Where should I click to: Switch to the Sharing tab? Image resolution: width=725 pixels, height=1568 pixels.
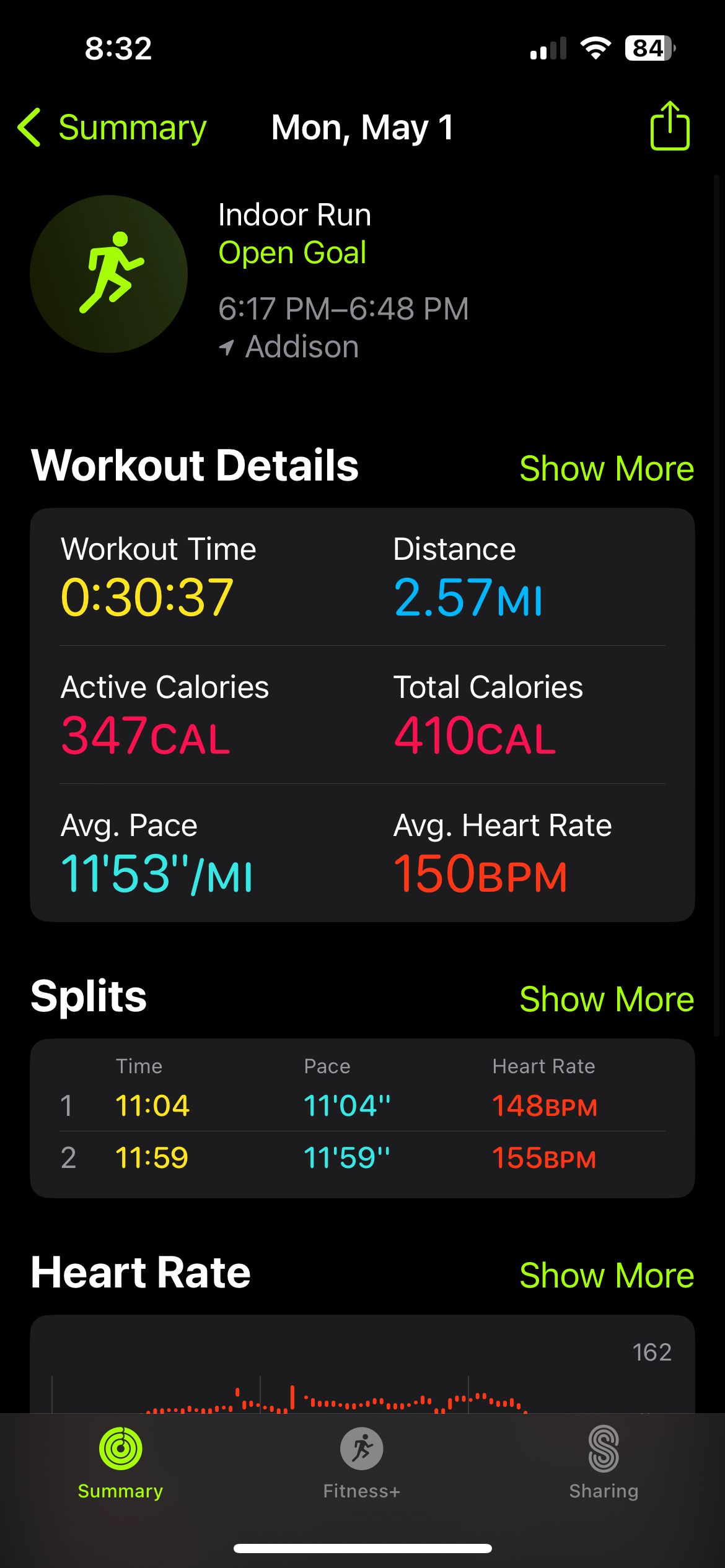click(x=604, y=1463)
